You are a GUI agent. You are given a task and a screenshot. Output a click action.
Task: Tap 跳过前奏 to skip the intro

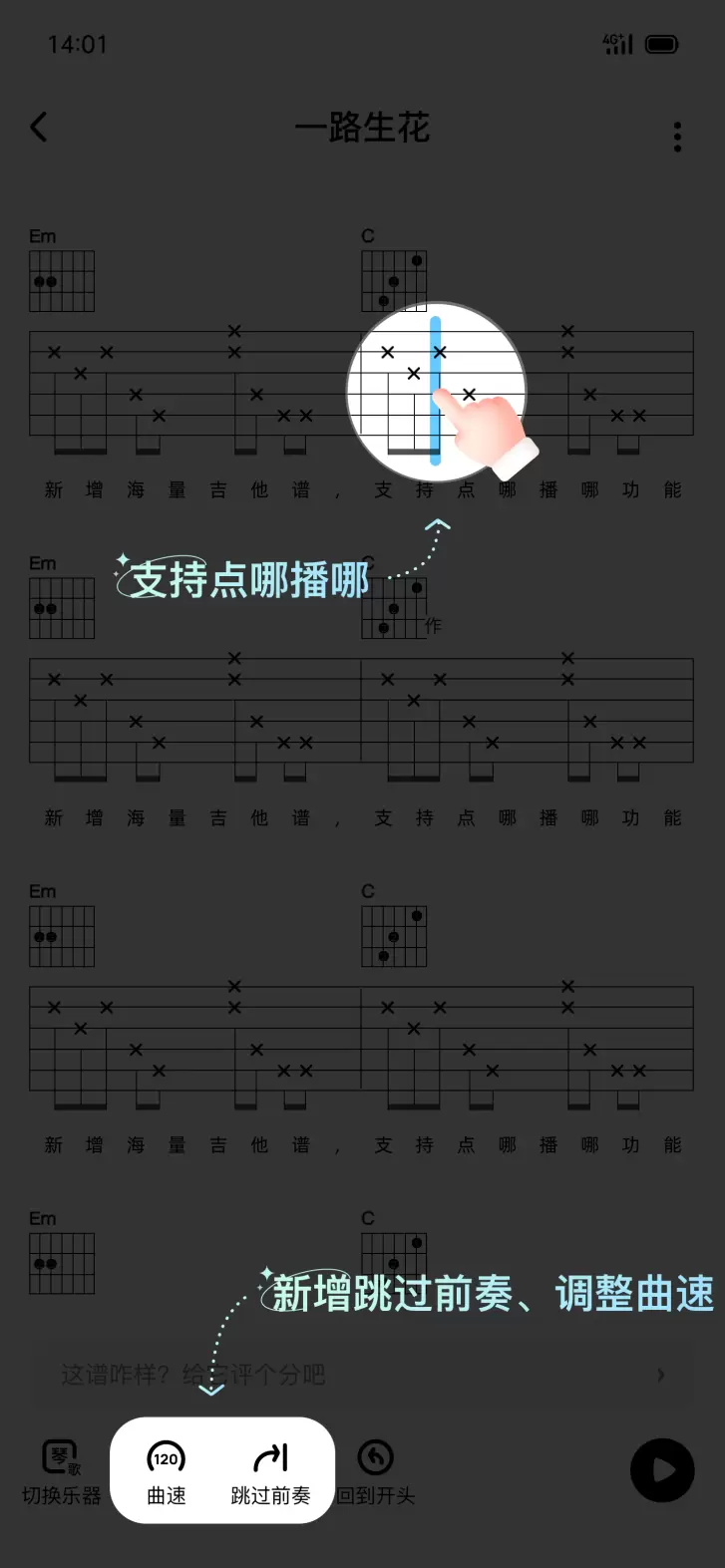tap(270, 1471)
